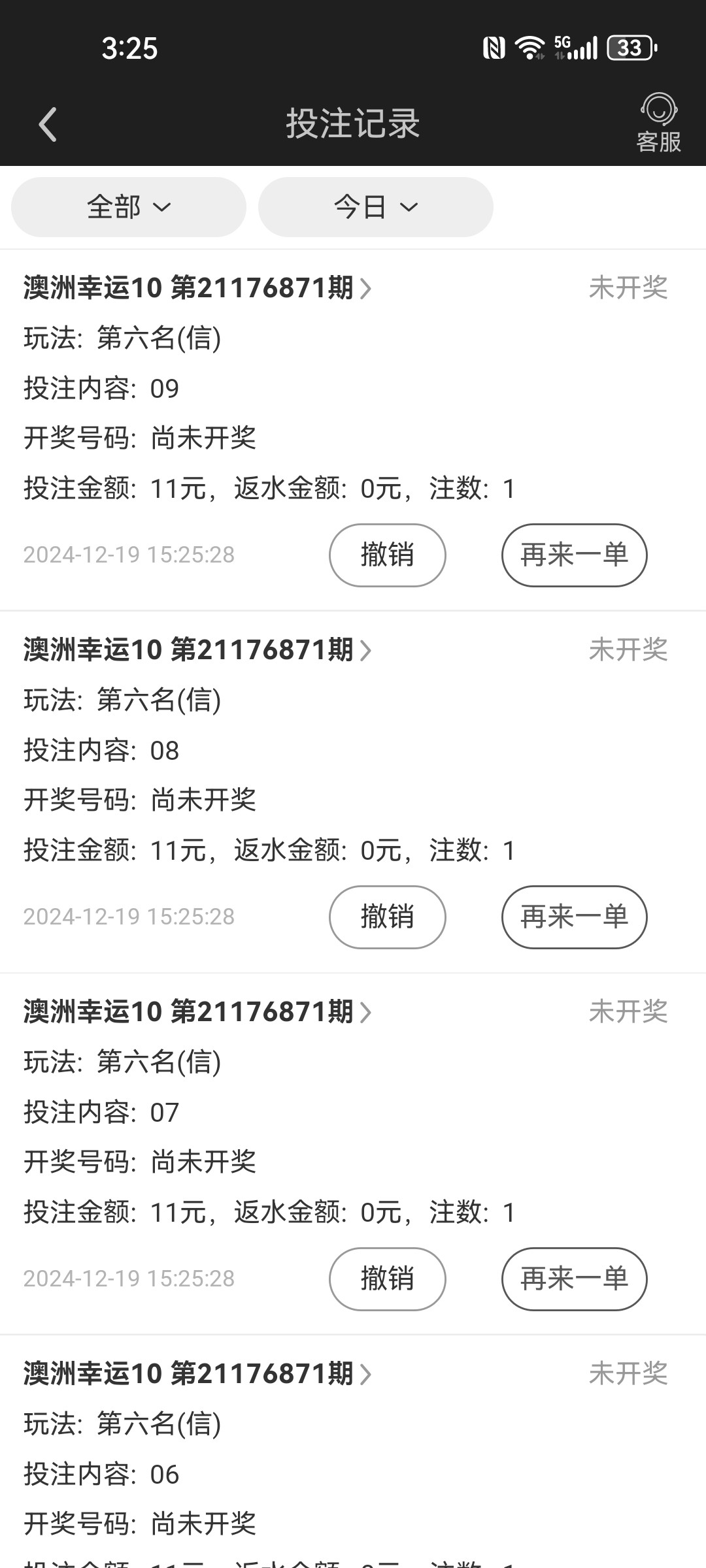The width and height of the screenshot is (706, 1568).
Task: Open 客服 customer service
Action: 658,123
